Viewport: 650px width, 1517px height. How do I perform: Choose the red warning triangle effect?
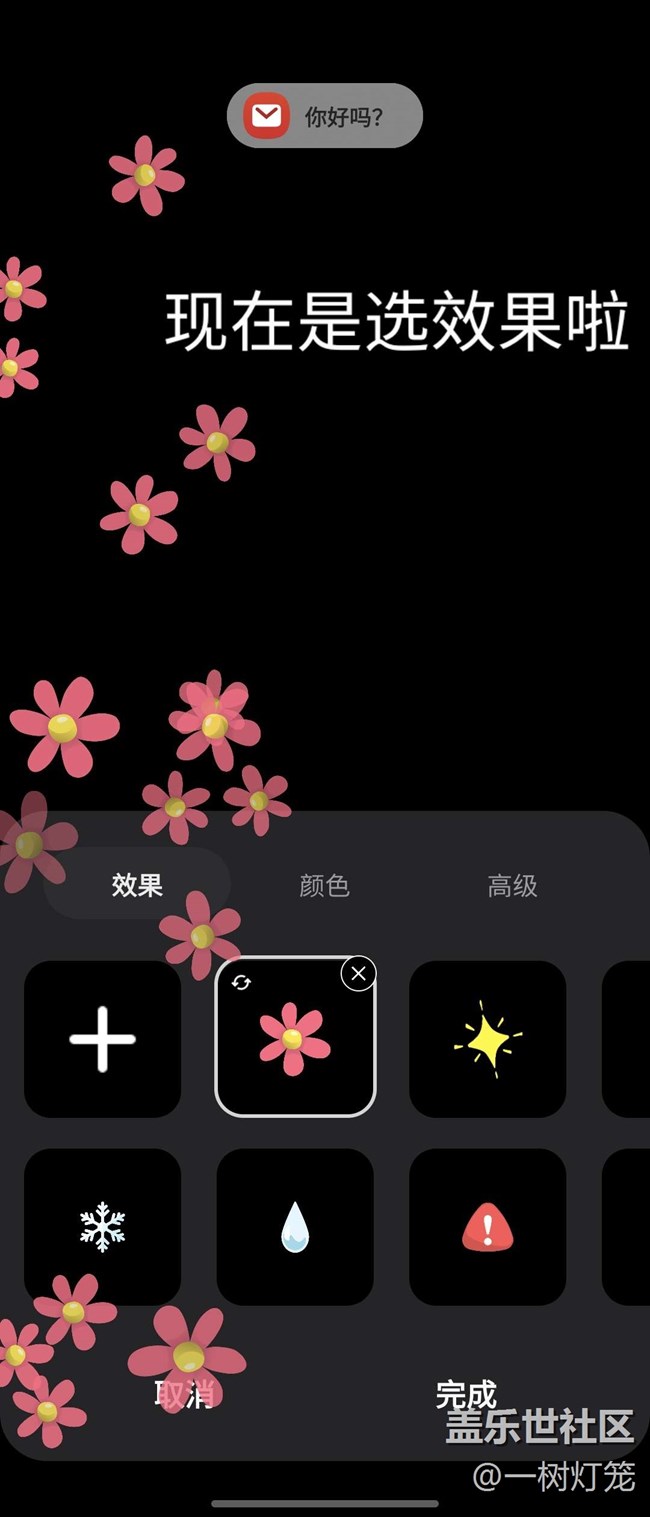pos(487,1227)
